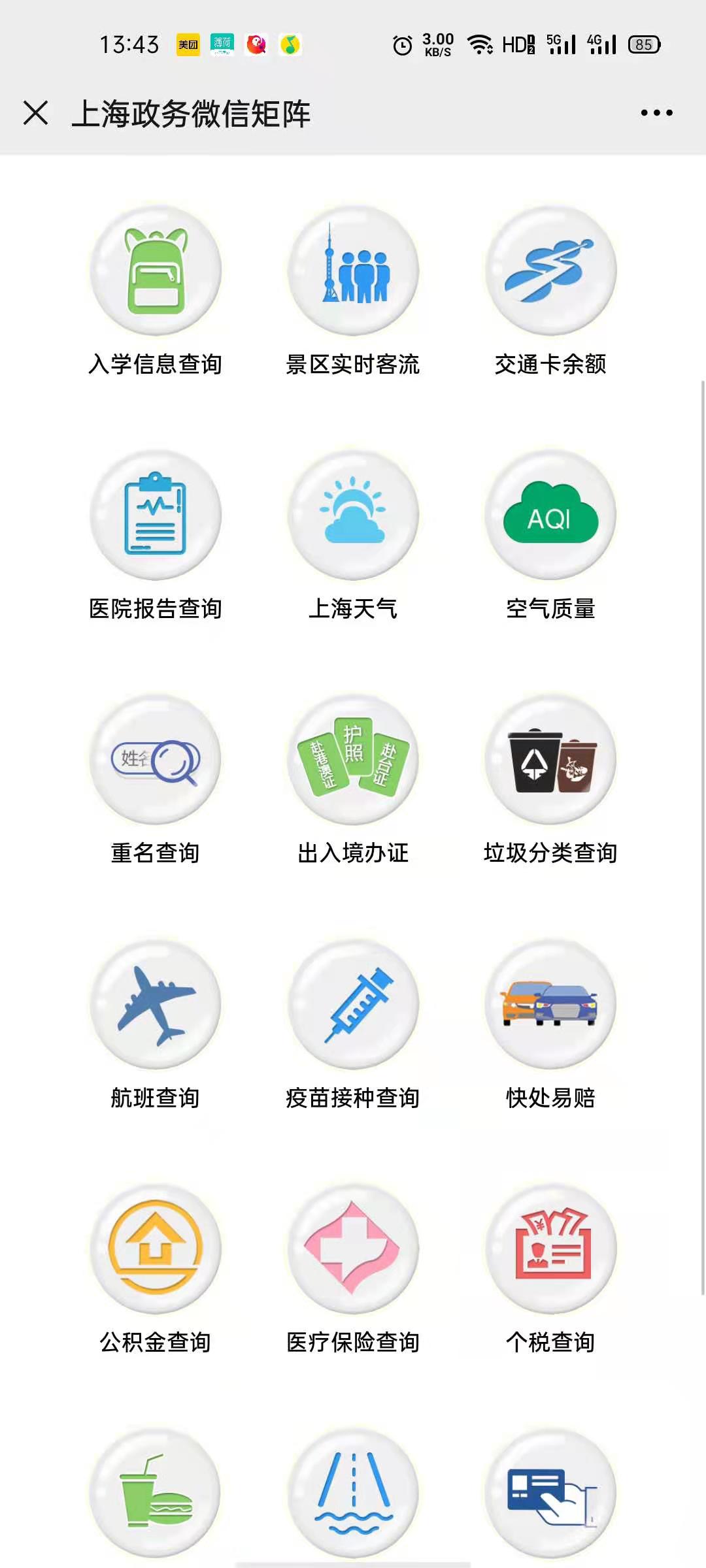Open the three-dot overflow menu
Viewport: 706px width, 1568px height.
(656, 113)
